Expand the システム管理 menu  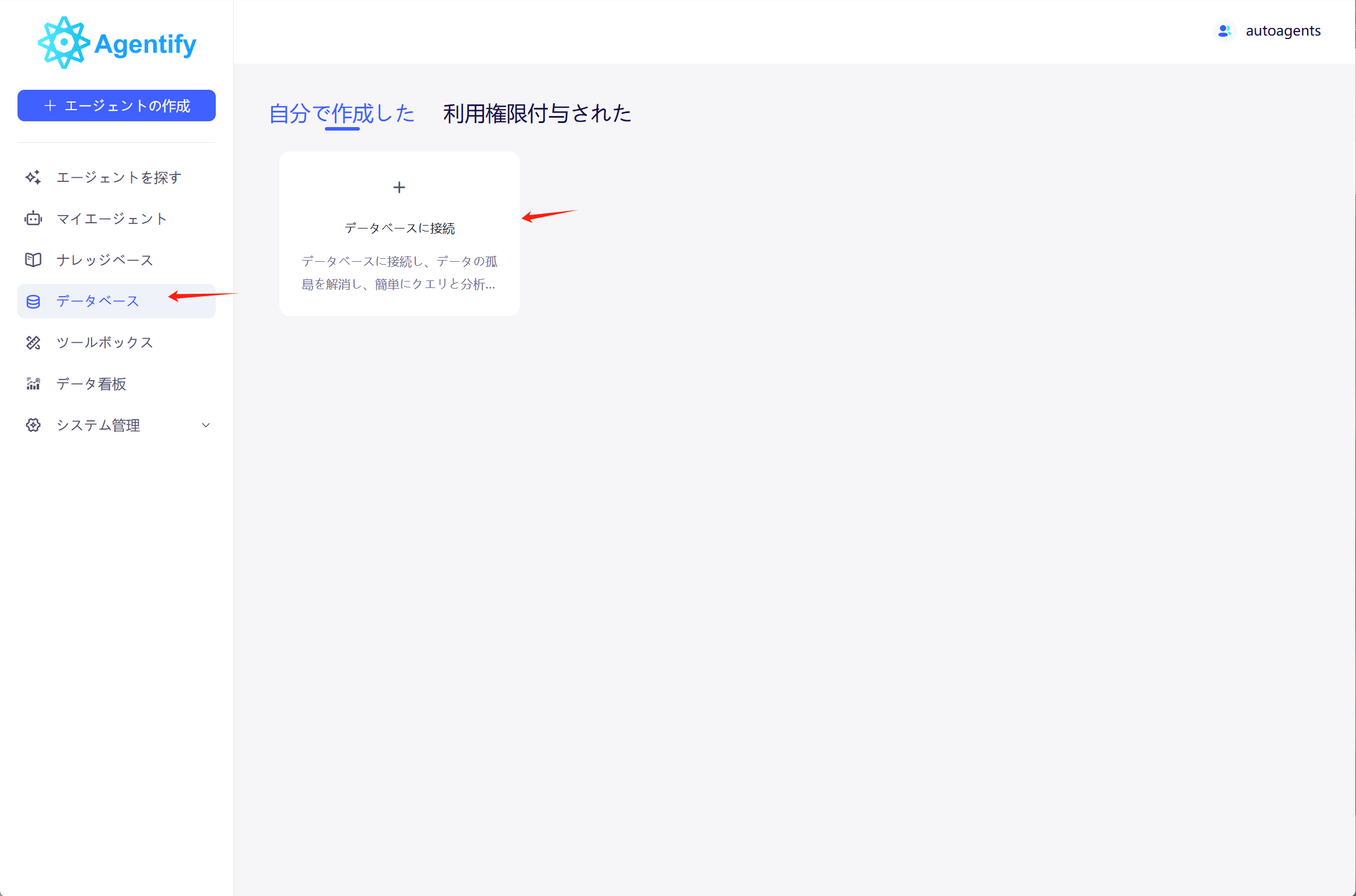coord(117,426)
